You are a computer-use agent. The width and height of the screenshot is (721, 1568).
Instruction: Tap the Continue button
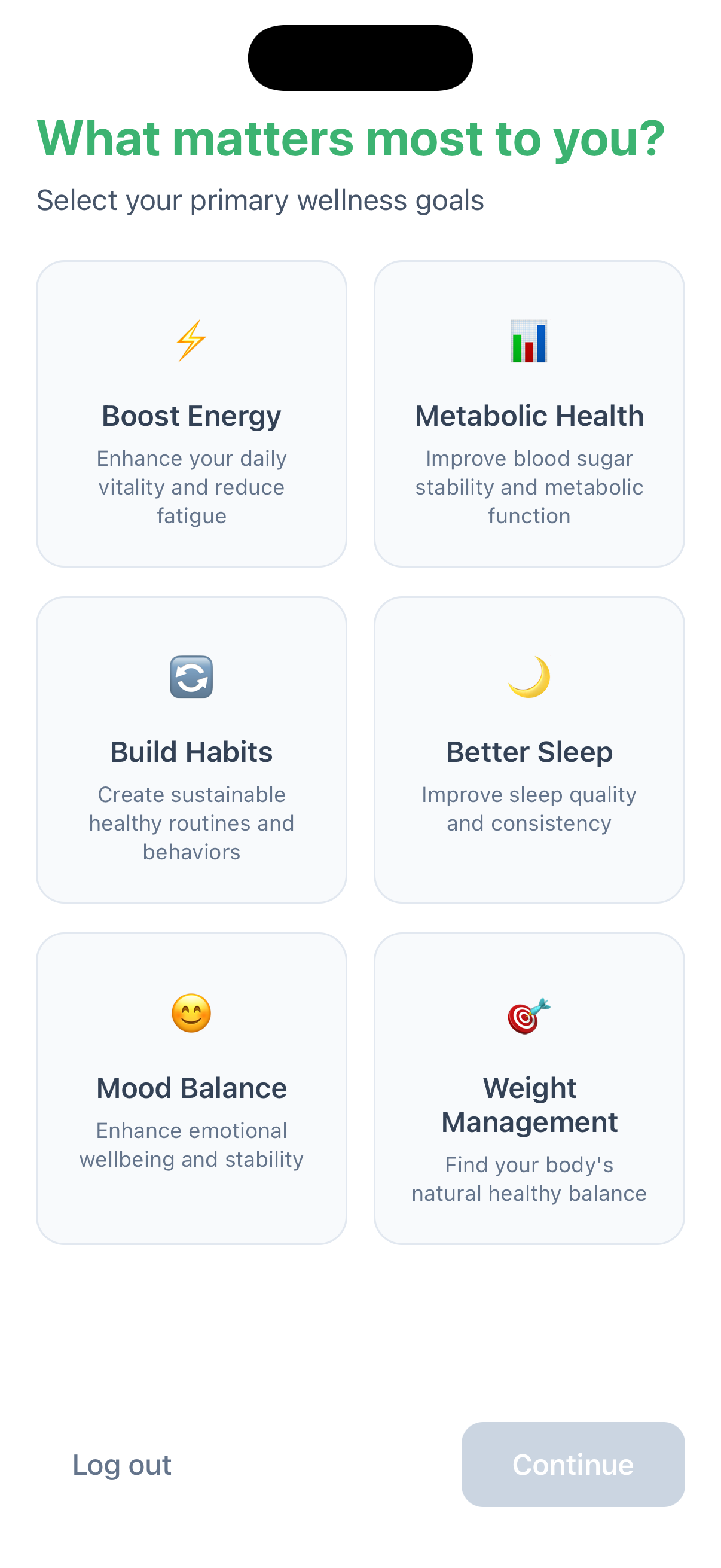pyautogui.click(x=573, y=1464)
